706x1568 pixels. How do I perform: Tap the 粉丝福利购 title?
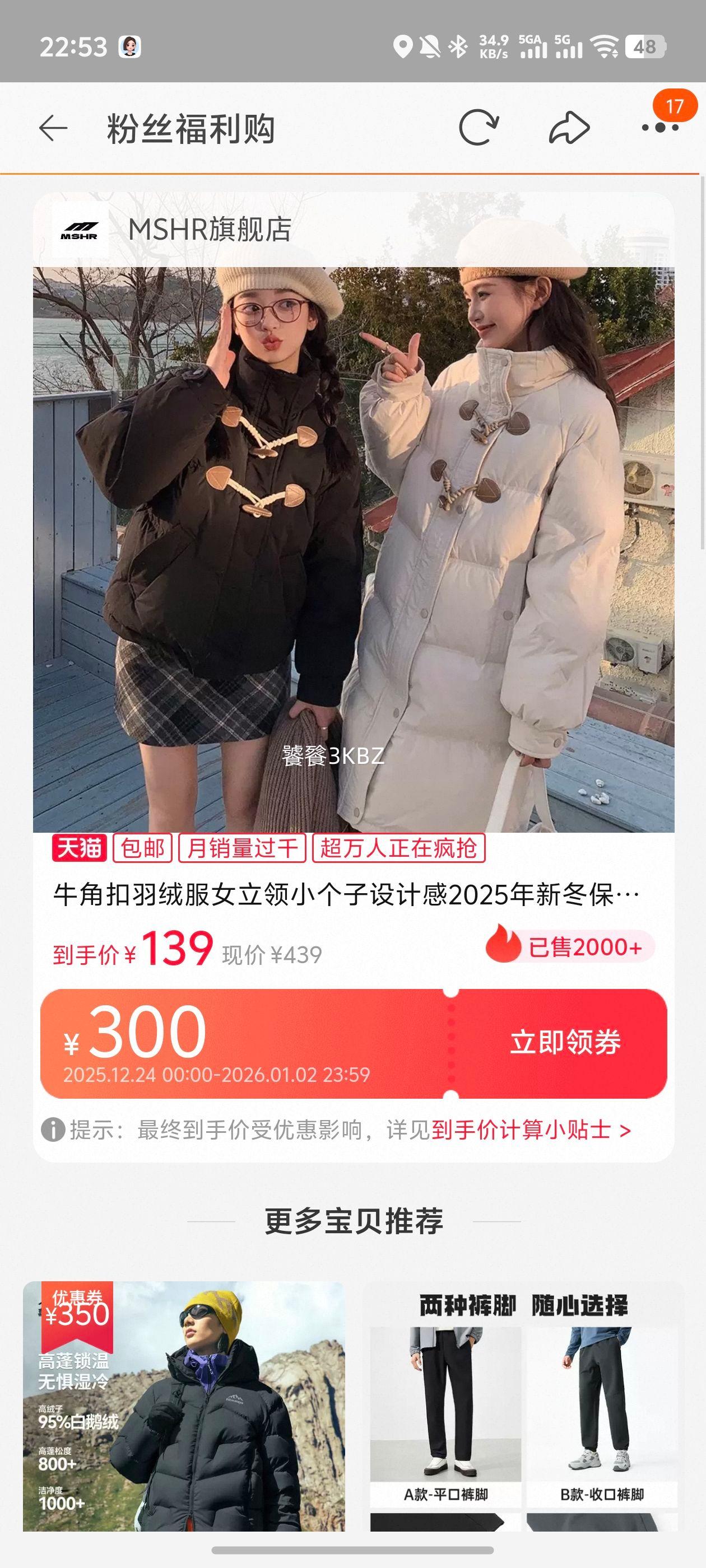tap(191, 127)
